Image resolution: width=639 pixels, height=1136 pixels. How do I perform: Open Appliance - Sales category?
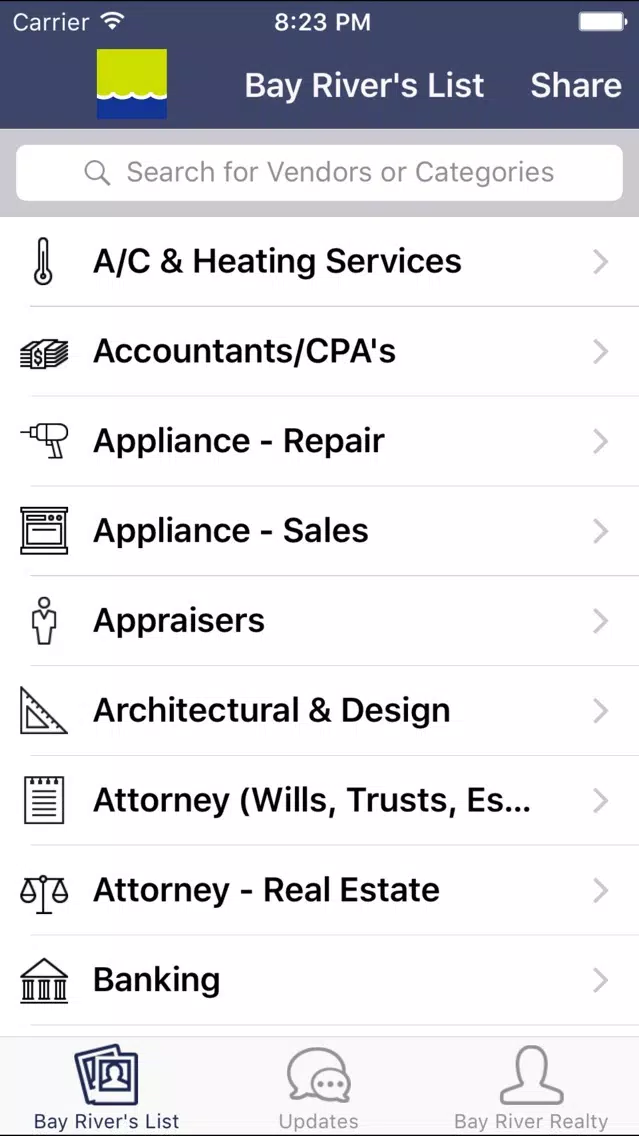[320, 531]
